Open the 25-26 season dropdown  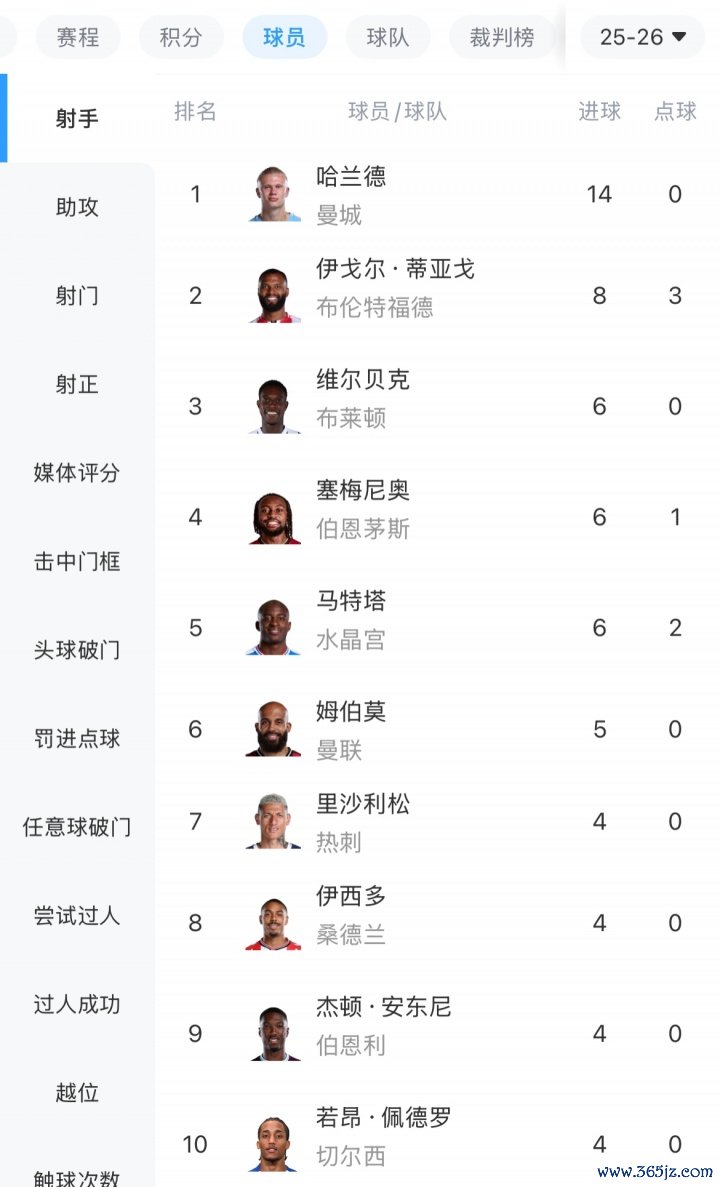pyautogui.click(x=643, y=38)
